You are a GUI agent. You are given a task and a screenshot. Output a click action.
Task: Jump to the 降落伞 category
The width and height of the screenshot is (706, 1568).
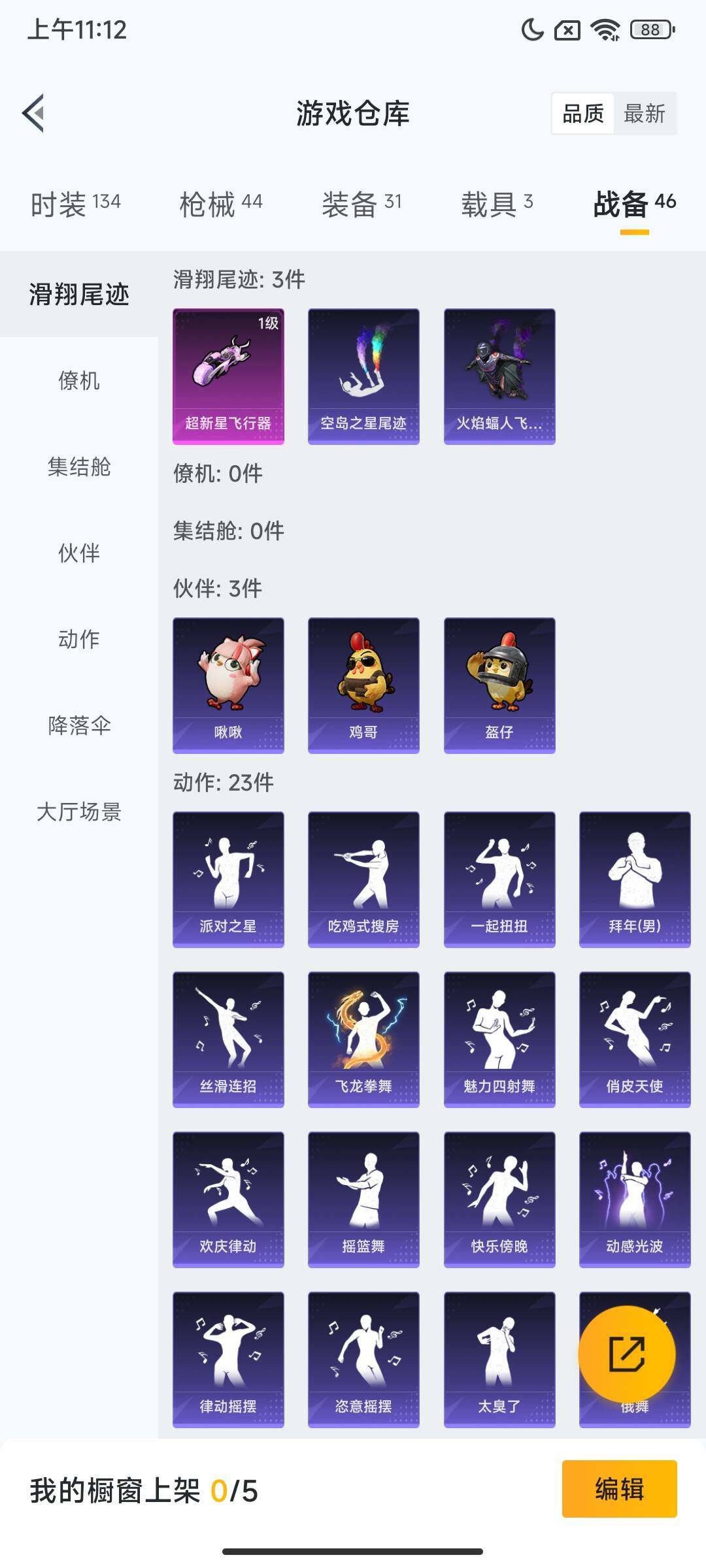(78, 725)
